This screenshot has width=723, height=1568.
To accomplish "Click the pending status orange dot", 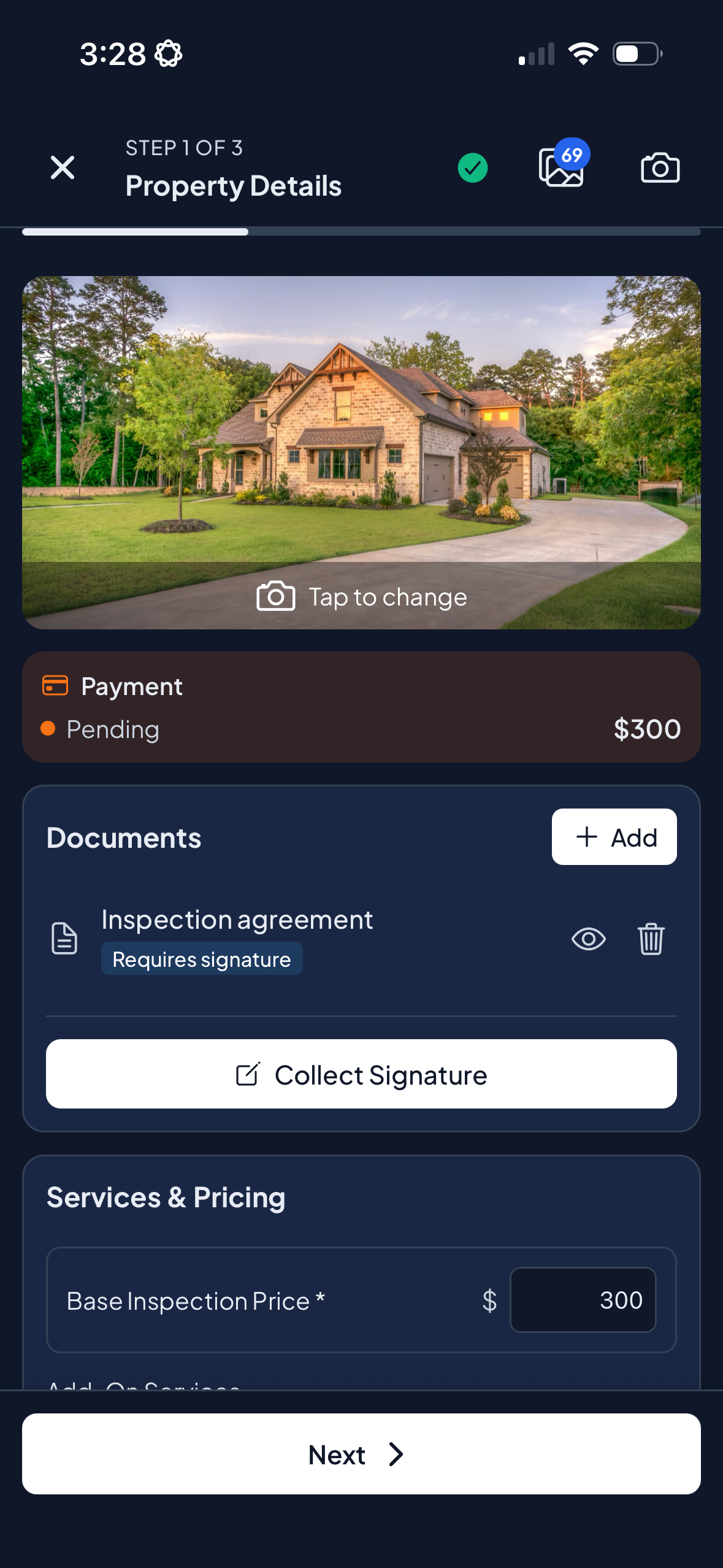I will (48, 729).
